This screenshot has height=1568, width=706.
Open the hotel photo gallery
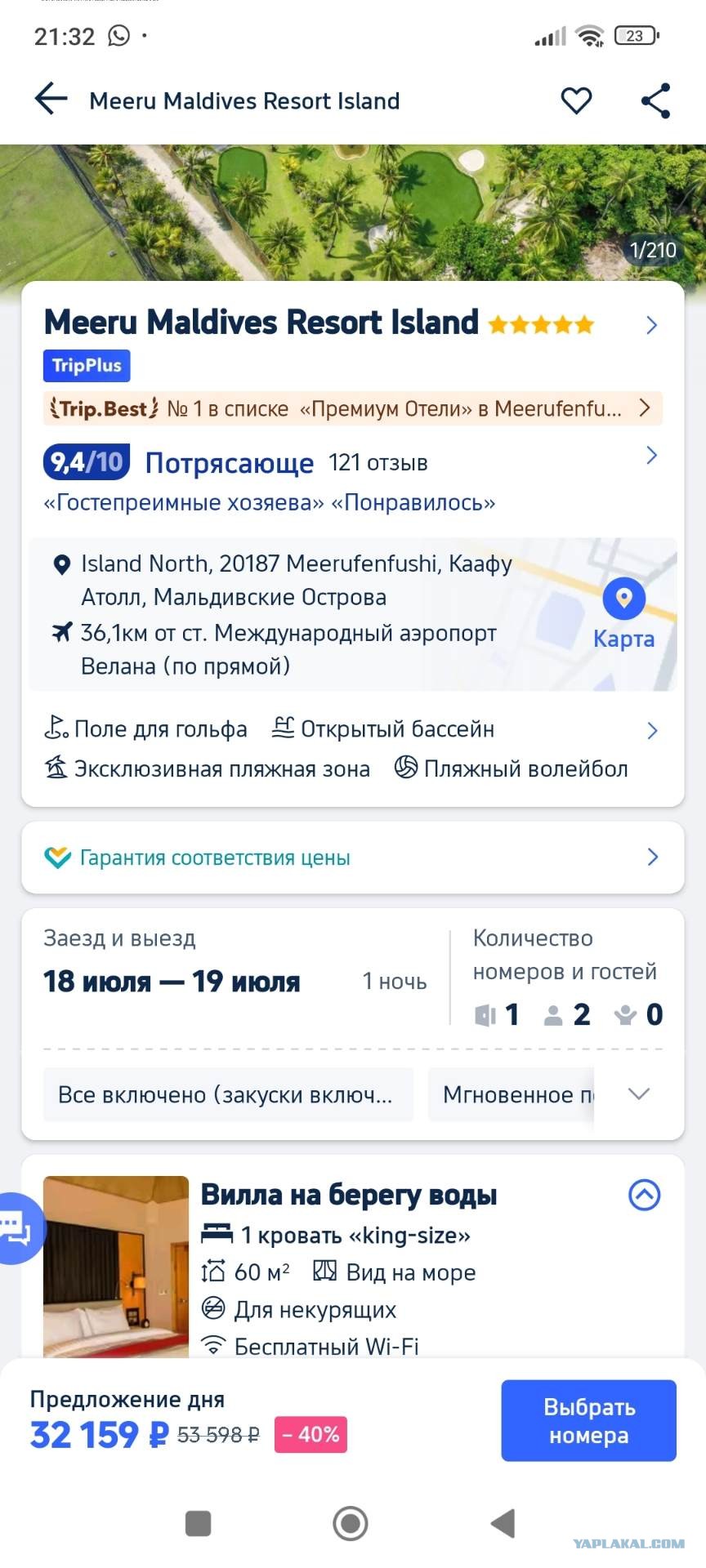[353, 212]
